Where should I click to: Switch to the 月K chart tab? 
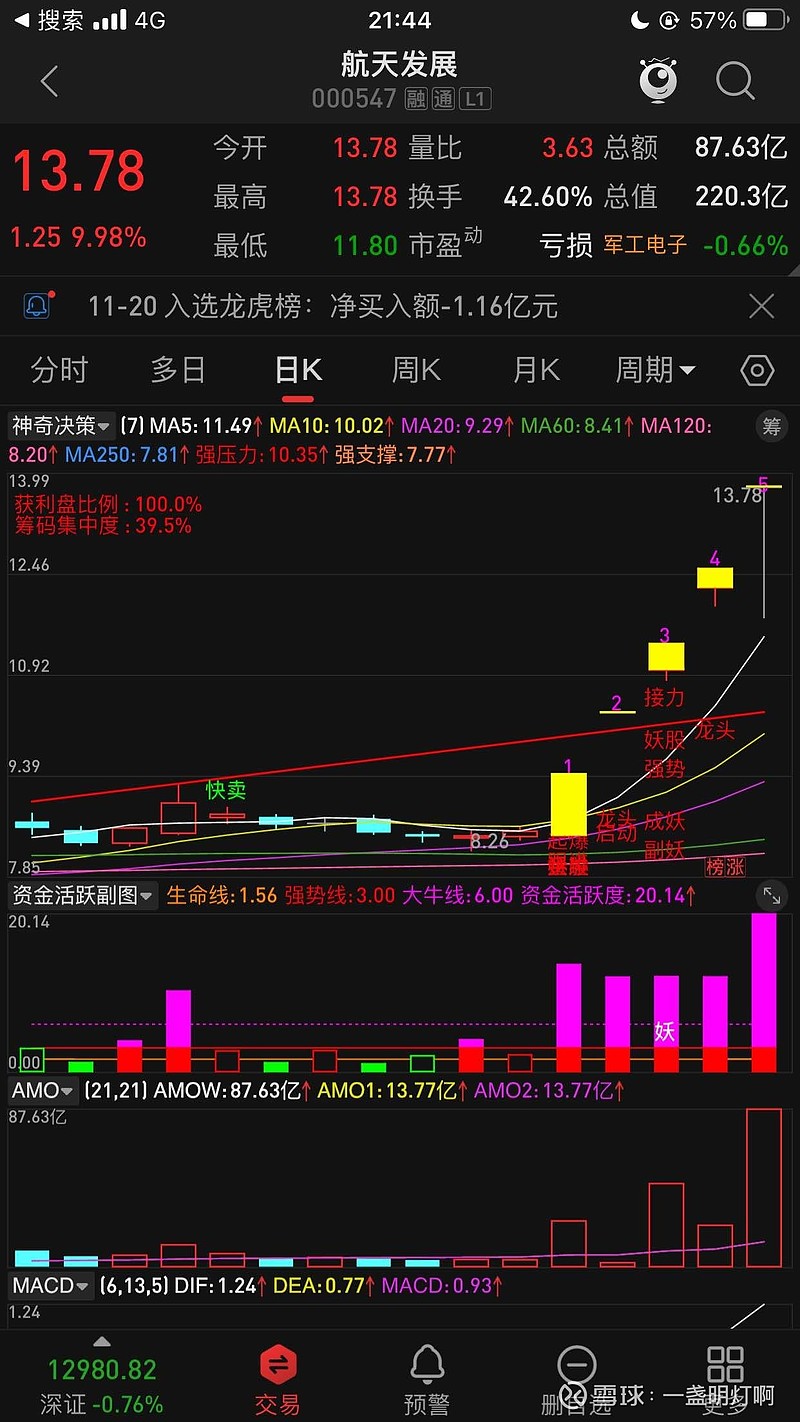click(536, 370)
